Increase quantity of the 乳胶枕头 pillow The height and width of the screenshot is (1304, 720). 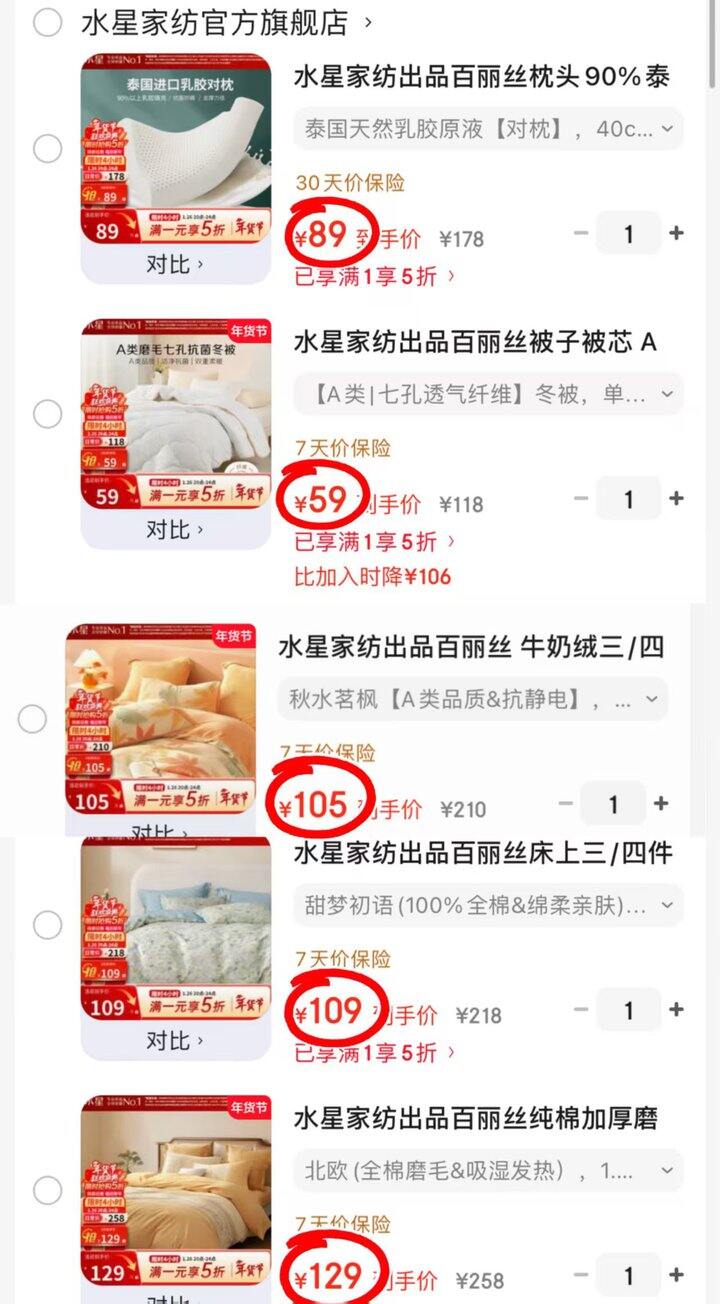[x=677, y=234]
